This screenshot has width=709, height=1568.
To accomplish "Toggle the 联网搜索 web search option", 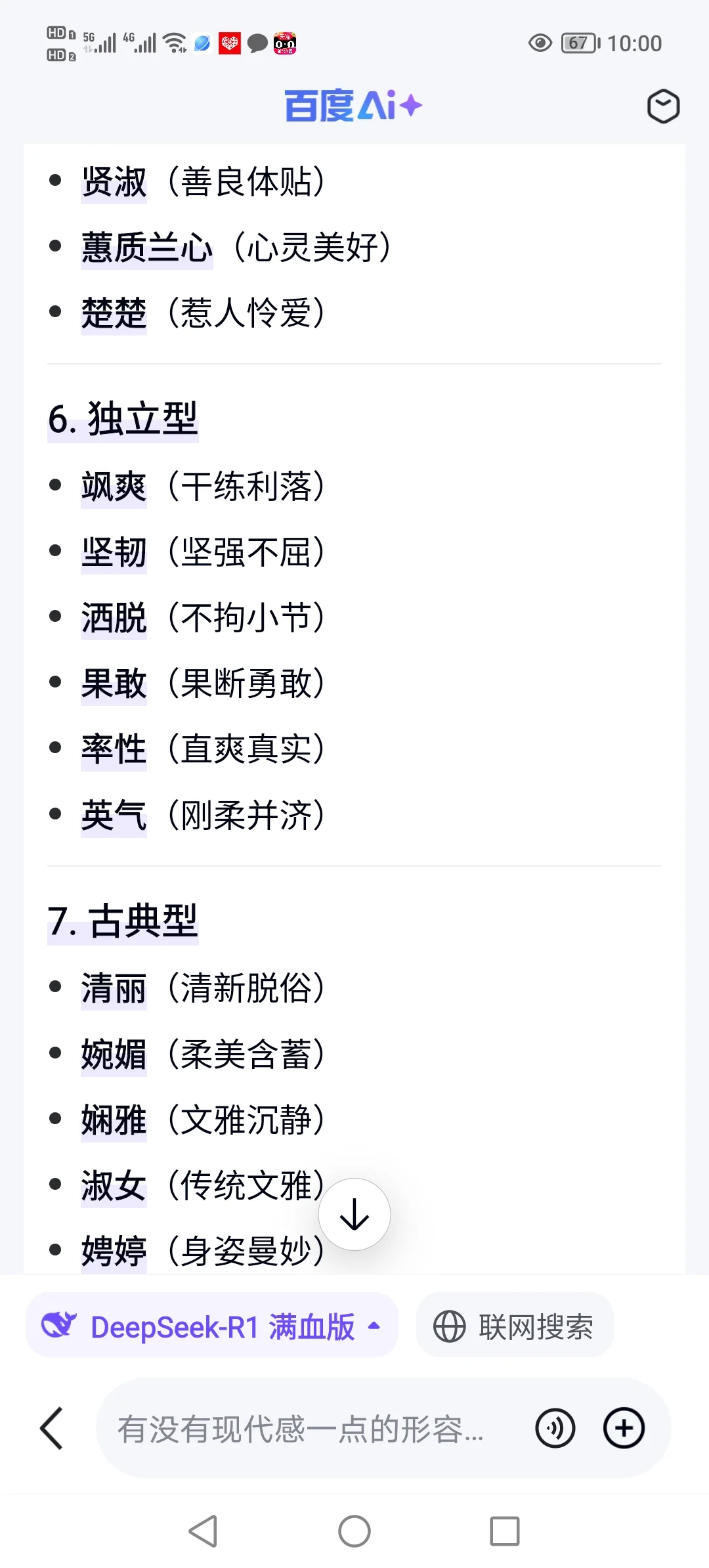I will pyautogui.click(x=514, y=1326).
